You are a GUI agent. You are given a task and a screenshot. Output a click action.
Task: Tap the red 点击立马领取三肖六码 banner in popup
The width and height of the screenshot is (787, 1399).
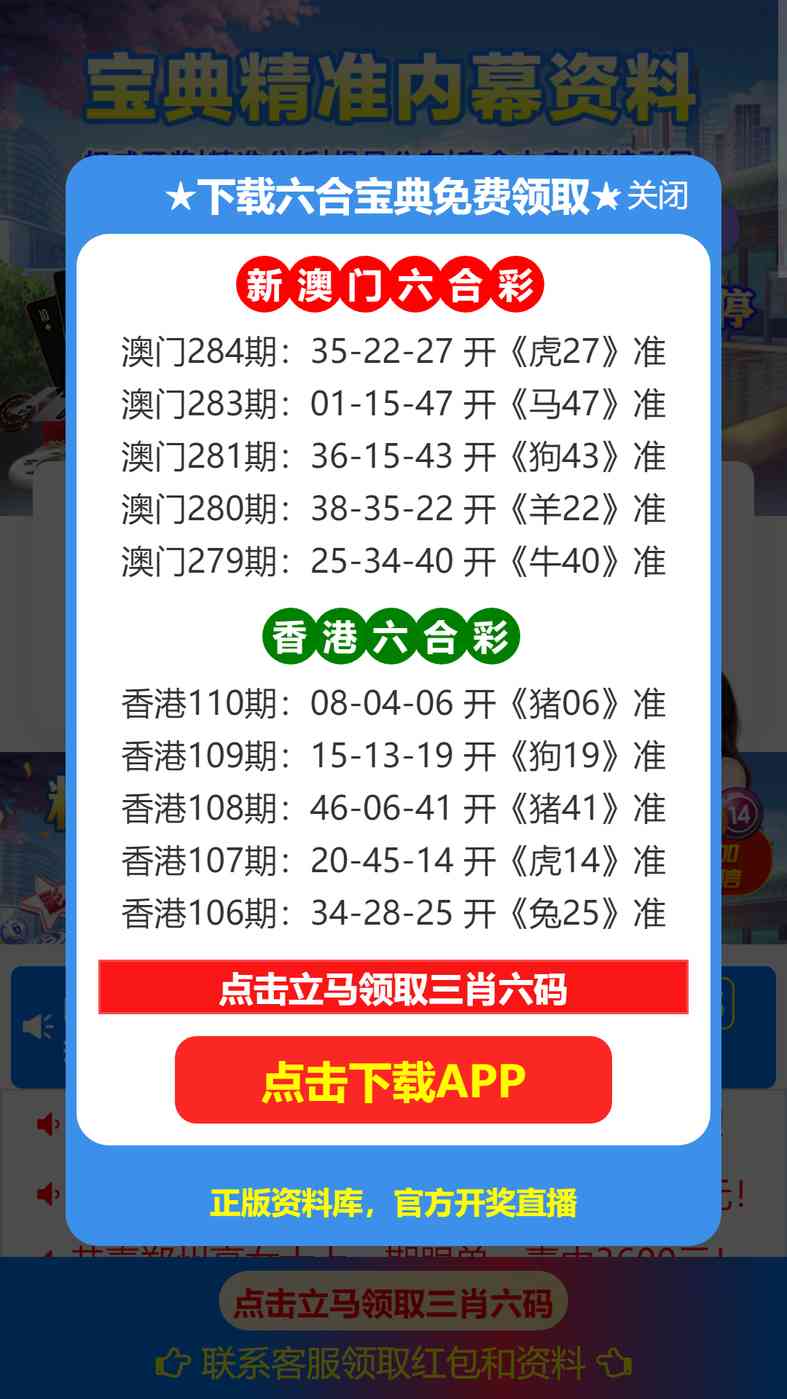coord(393,988)
